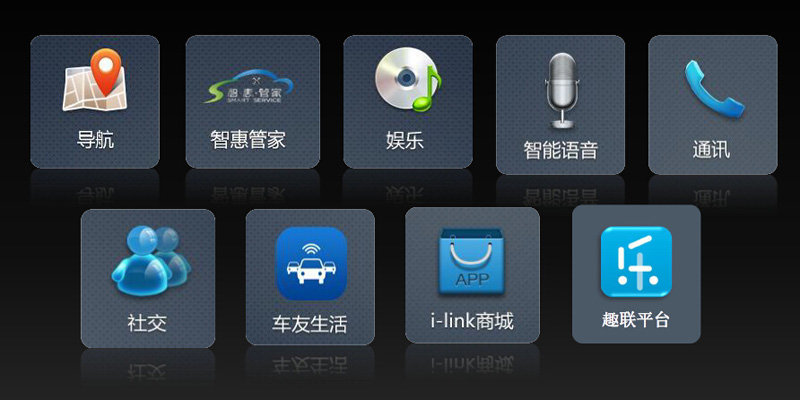The height and width of the screenshot is (400, 800).
Task: Start 智能语音 voice assistant
Action: click(x=560, y=105)
